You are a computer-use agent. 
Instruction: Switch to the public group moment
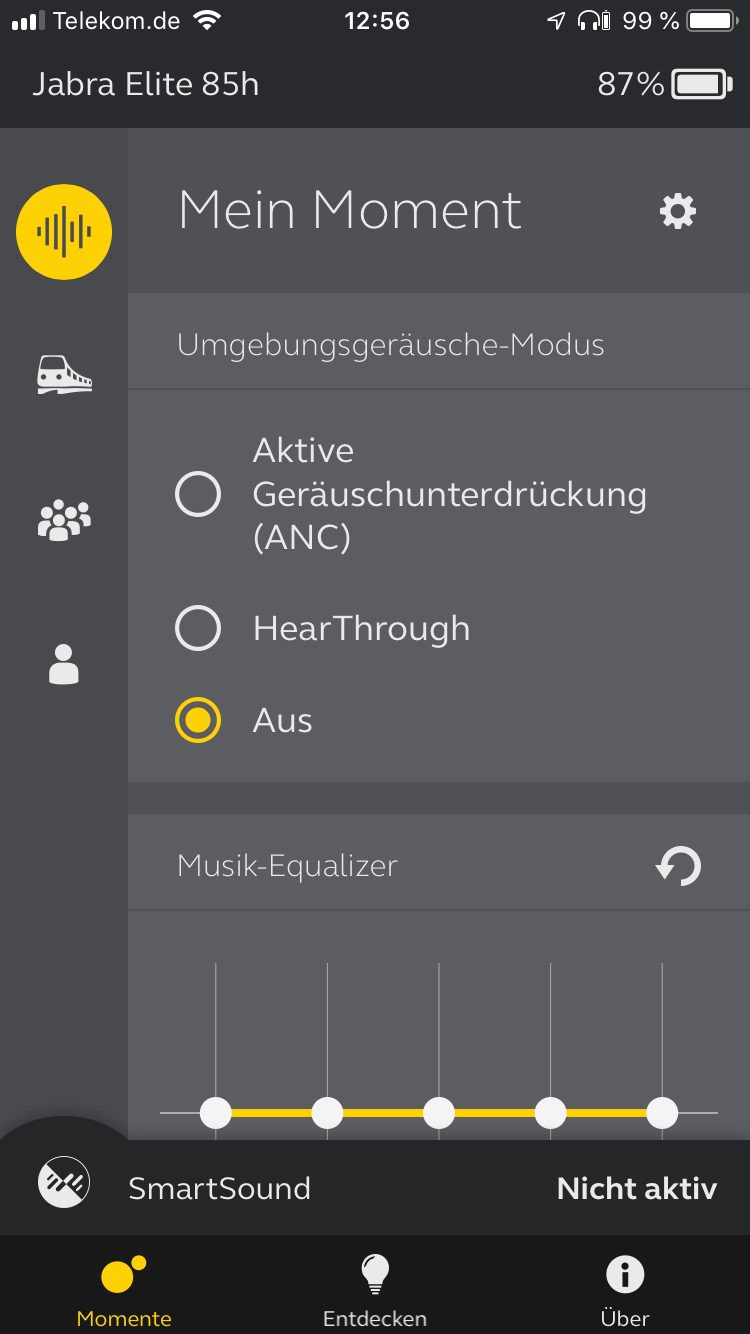pos(64,520)
